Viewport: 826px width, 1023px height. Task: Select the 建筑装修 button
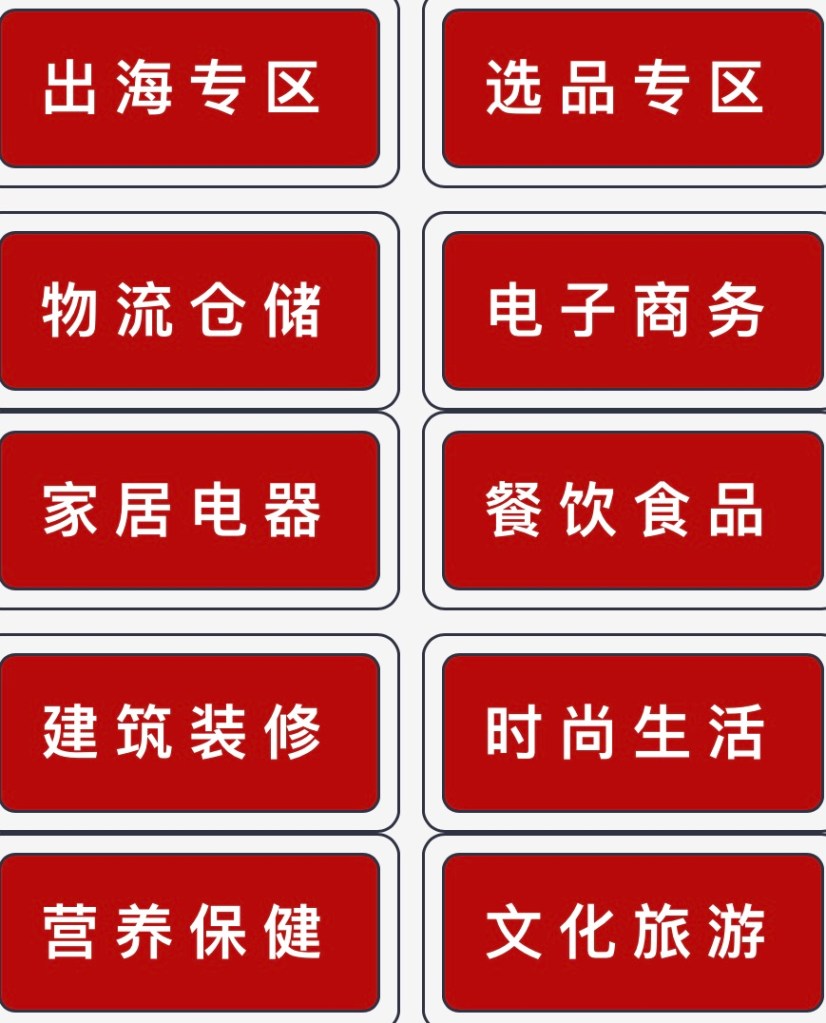point(189,732)
